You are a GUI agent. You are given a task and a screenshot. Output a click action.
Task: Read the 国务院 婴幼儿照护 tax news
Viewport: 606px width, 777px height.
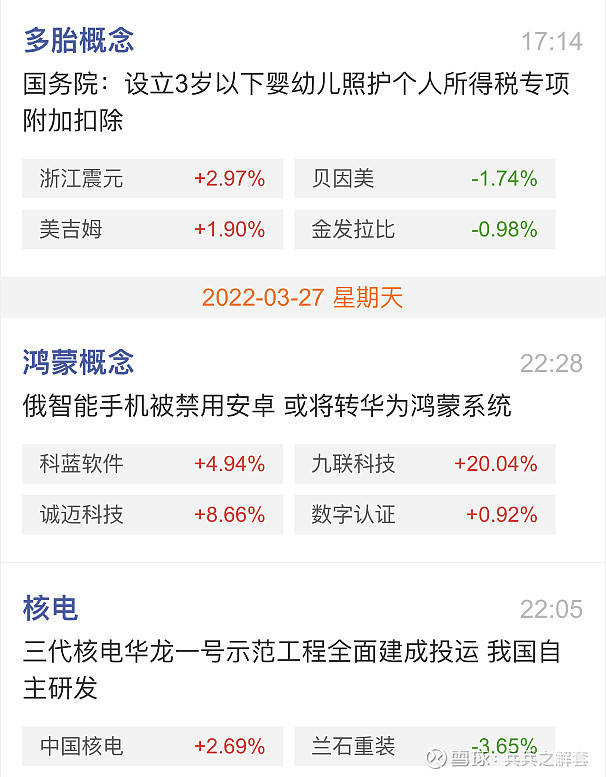296,102
